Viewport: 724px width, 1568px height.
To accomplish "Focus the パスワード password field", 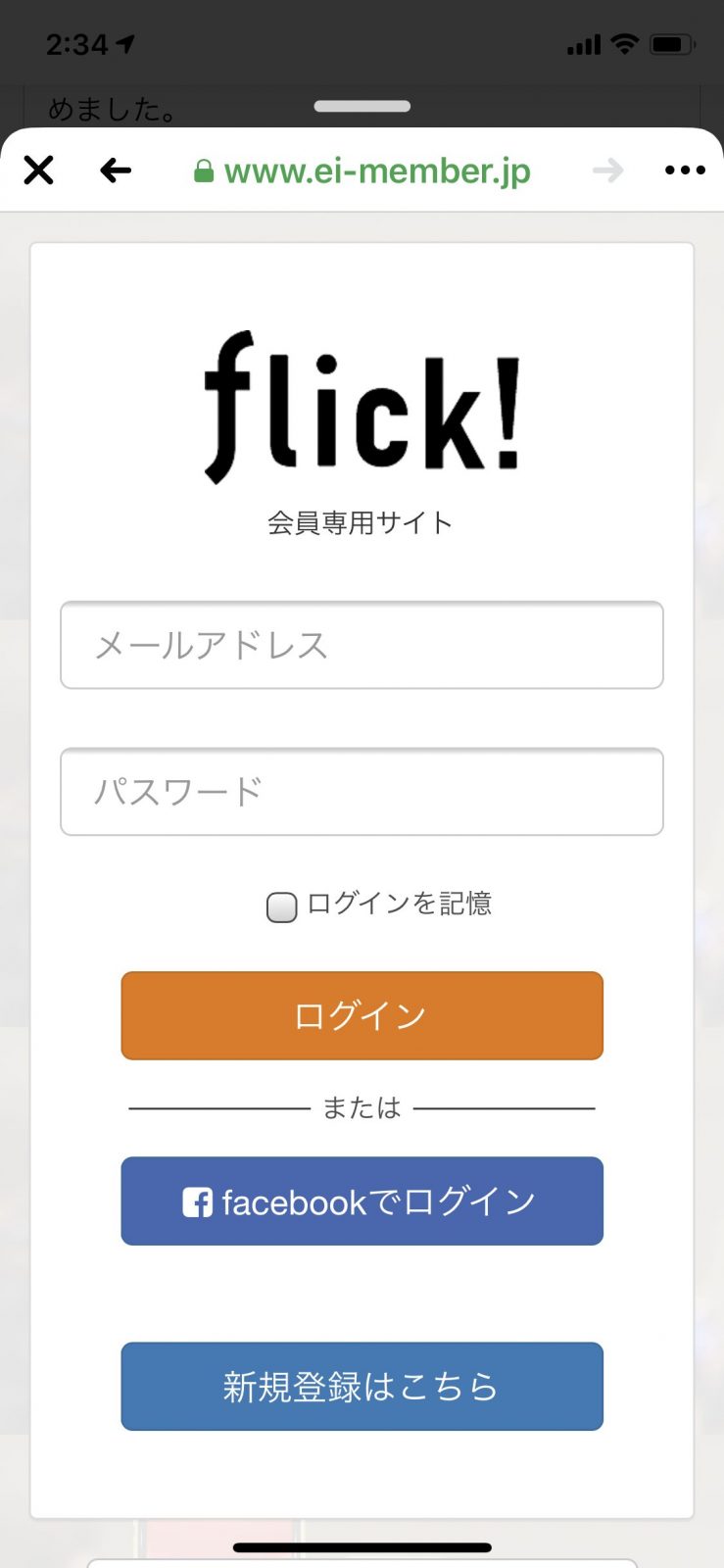I will click(362, 792).
